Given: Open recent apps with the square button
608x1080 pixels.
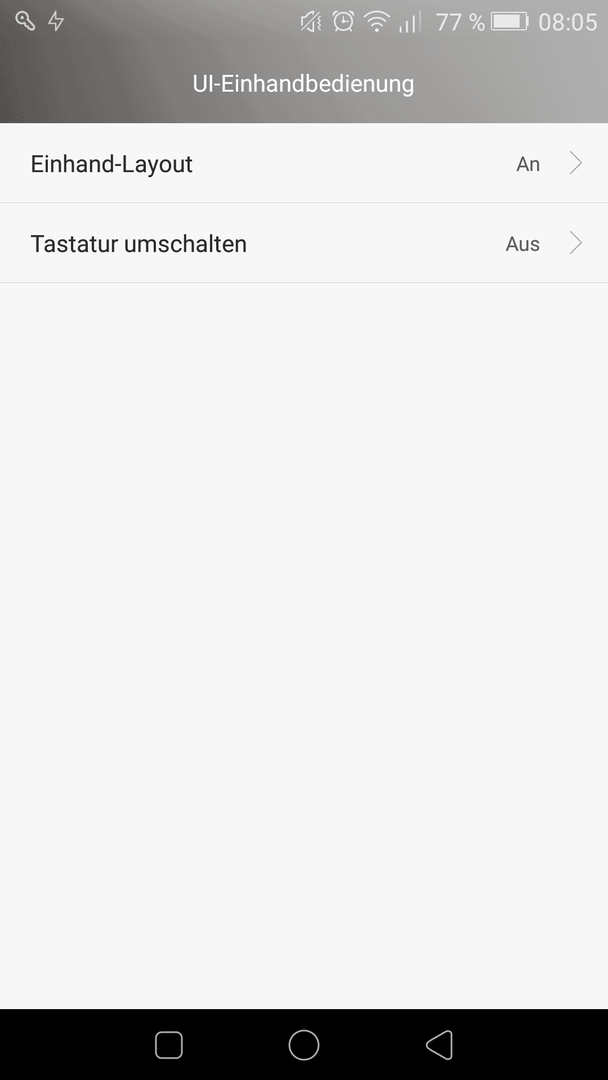Looking at the screenshot, I should (x=169, y=1045).
